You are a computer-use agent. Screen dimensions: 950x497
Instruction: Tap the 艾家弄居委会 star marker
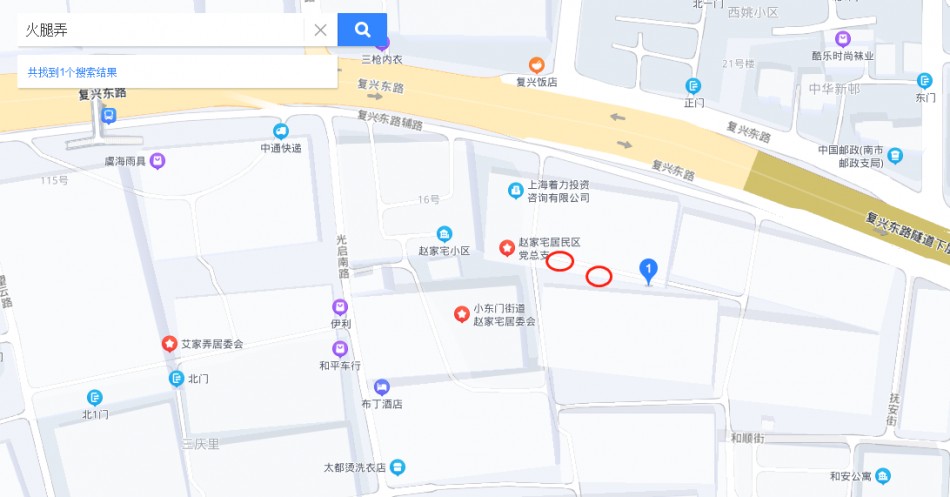169,343
